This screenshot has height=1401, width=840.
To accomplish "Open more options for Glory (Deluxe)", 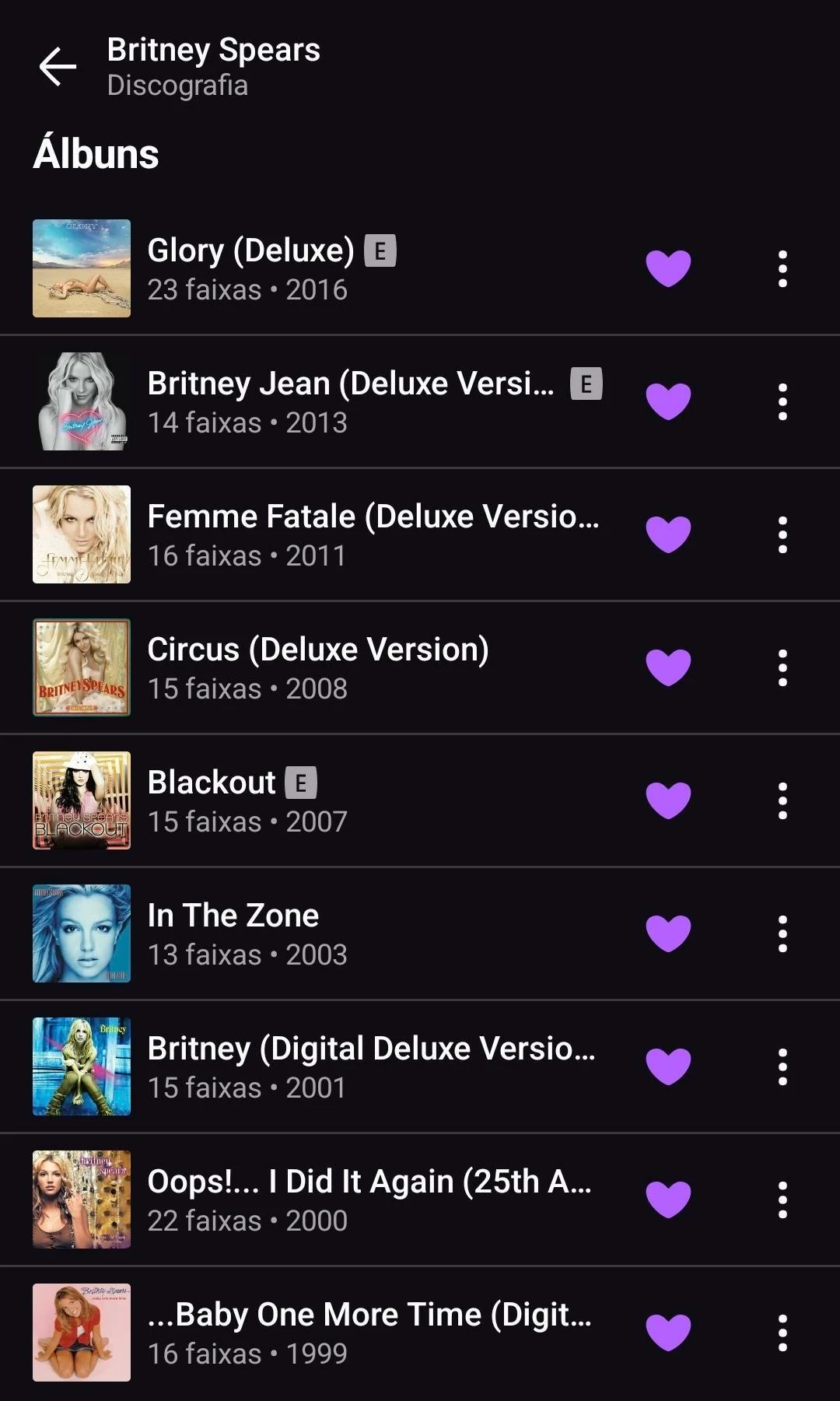I will pyautogui.click(x=782, y=268).
